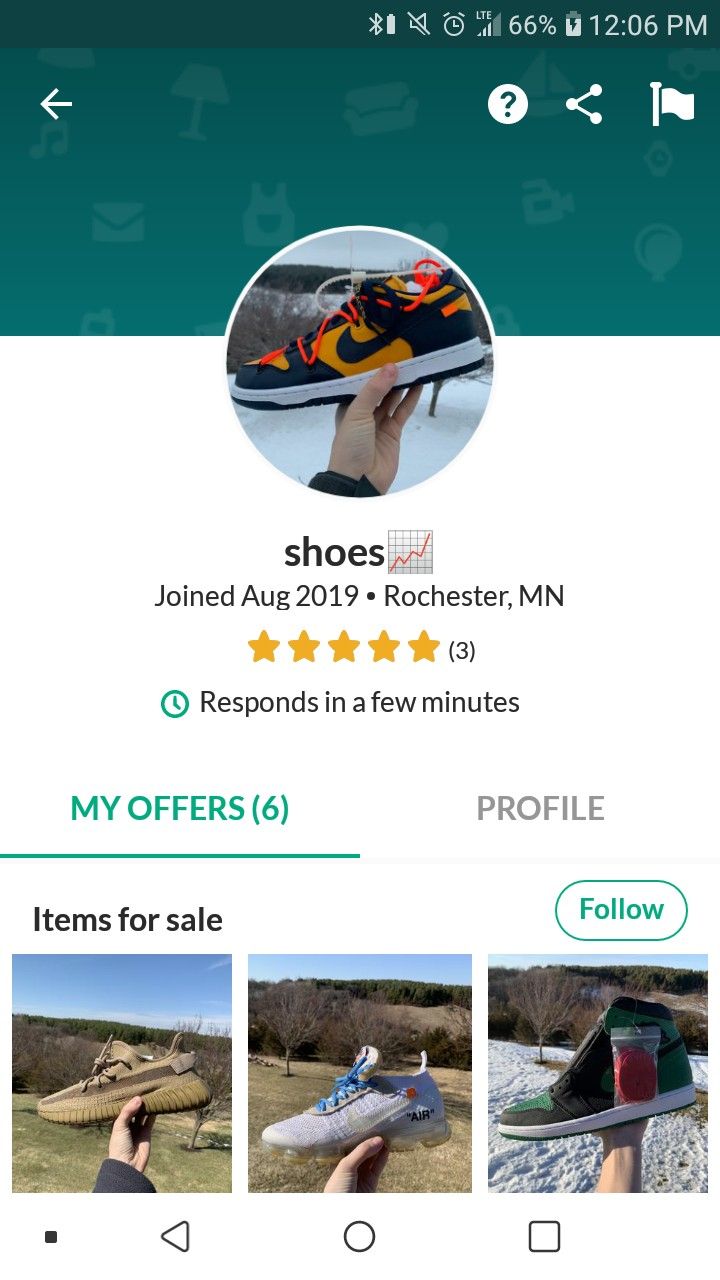Screen dimensions: 720x1280
Task: Switch to the Profile tab
Action: click(x=540, y=808)
